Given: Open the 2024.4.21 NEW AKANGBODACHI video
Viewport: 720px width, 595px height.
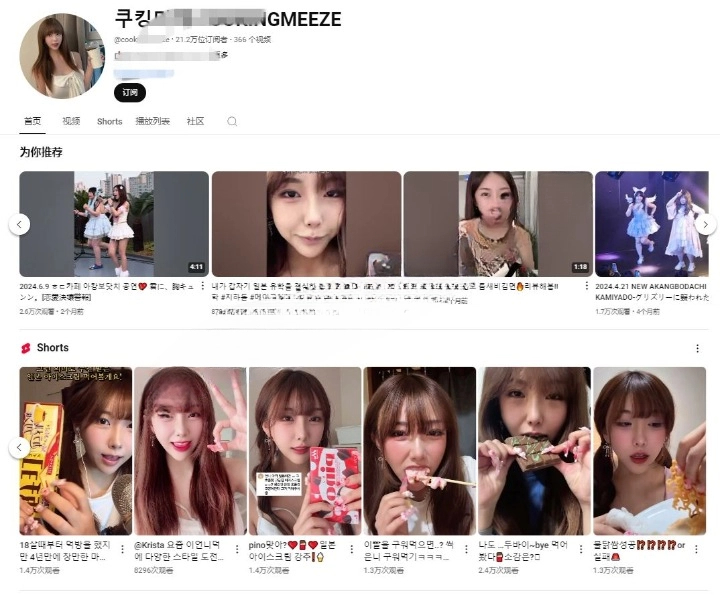Looking at the screenshot, I should (x=650, y=224).
